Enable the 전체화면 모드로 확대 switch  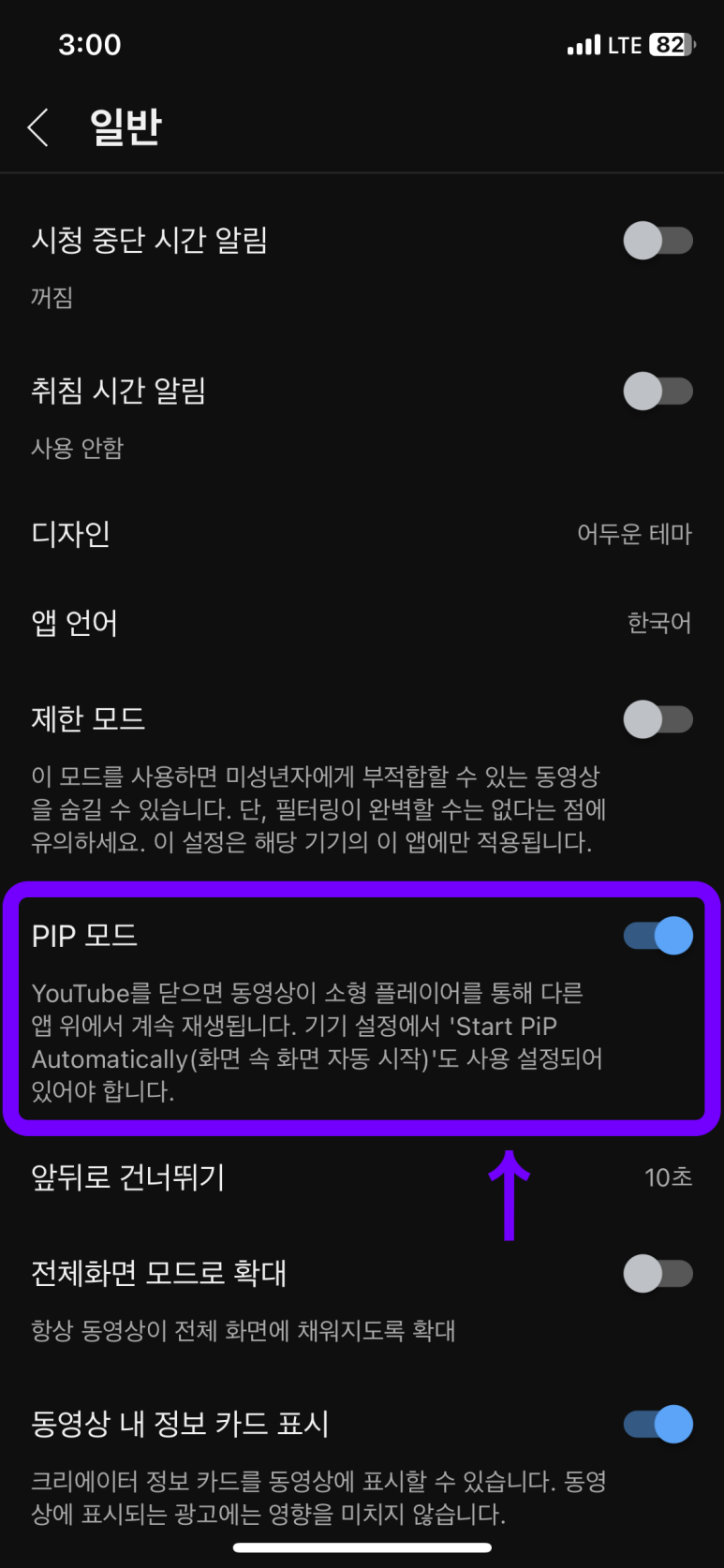pyautogui.click(x=658, y=1274)
